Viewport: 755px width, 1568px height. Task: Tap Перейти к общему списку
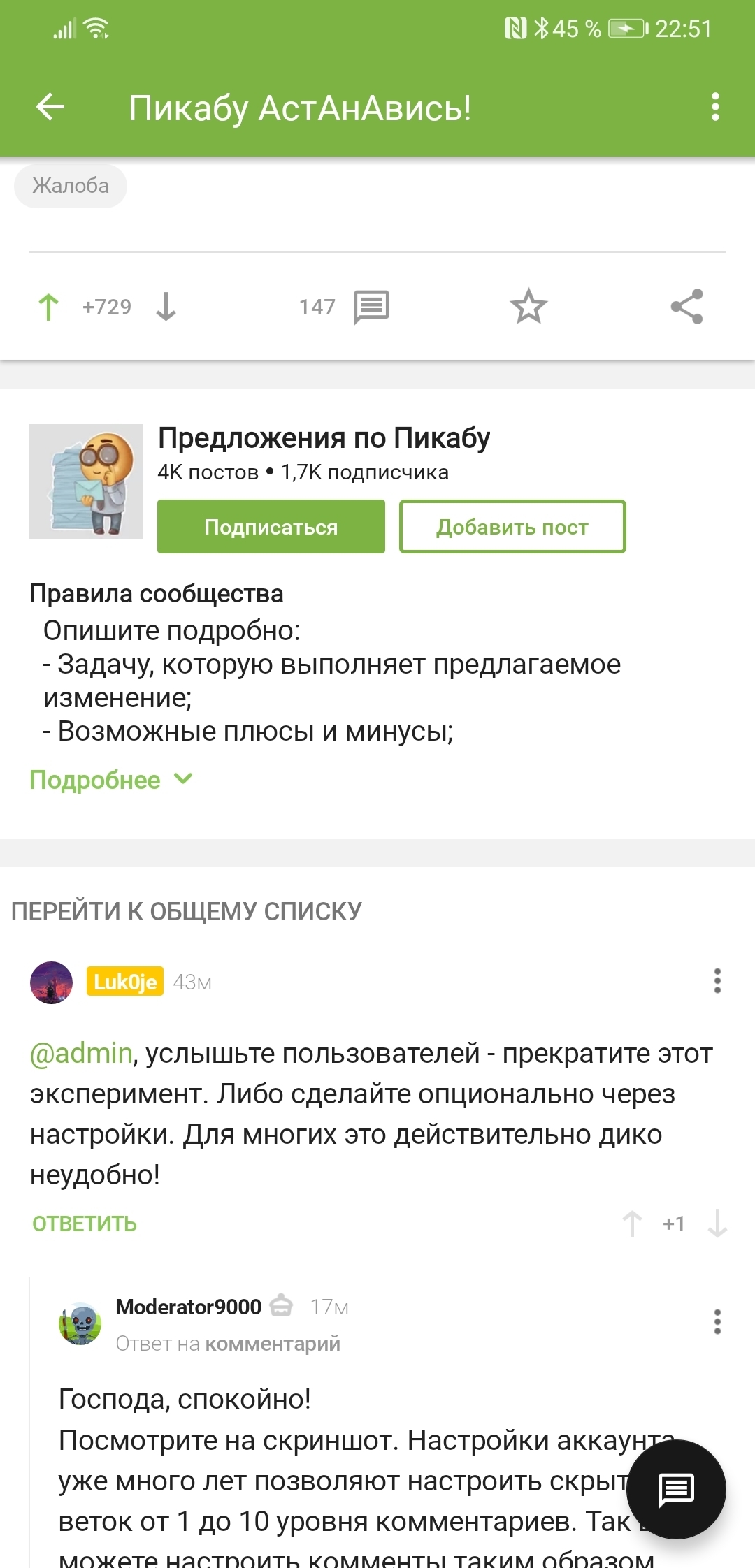(187, 911)
